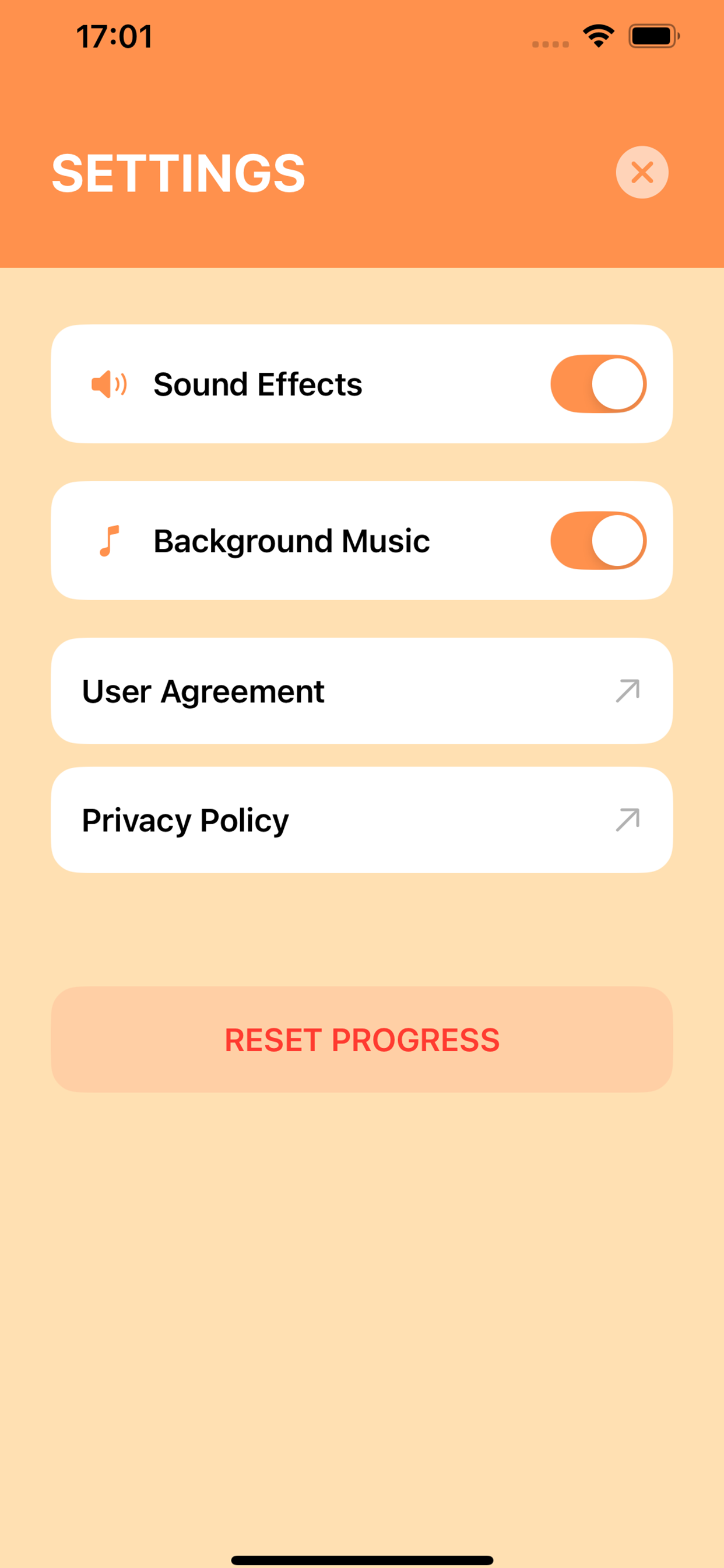Image resolution: width=724 pixels, height=1568 pixels.
Task: Close the Settings screen
Action: coord(642,172)
